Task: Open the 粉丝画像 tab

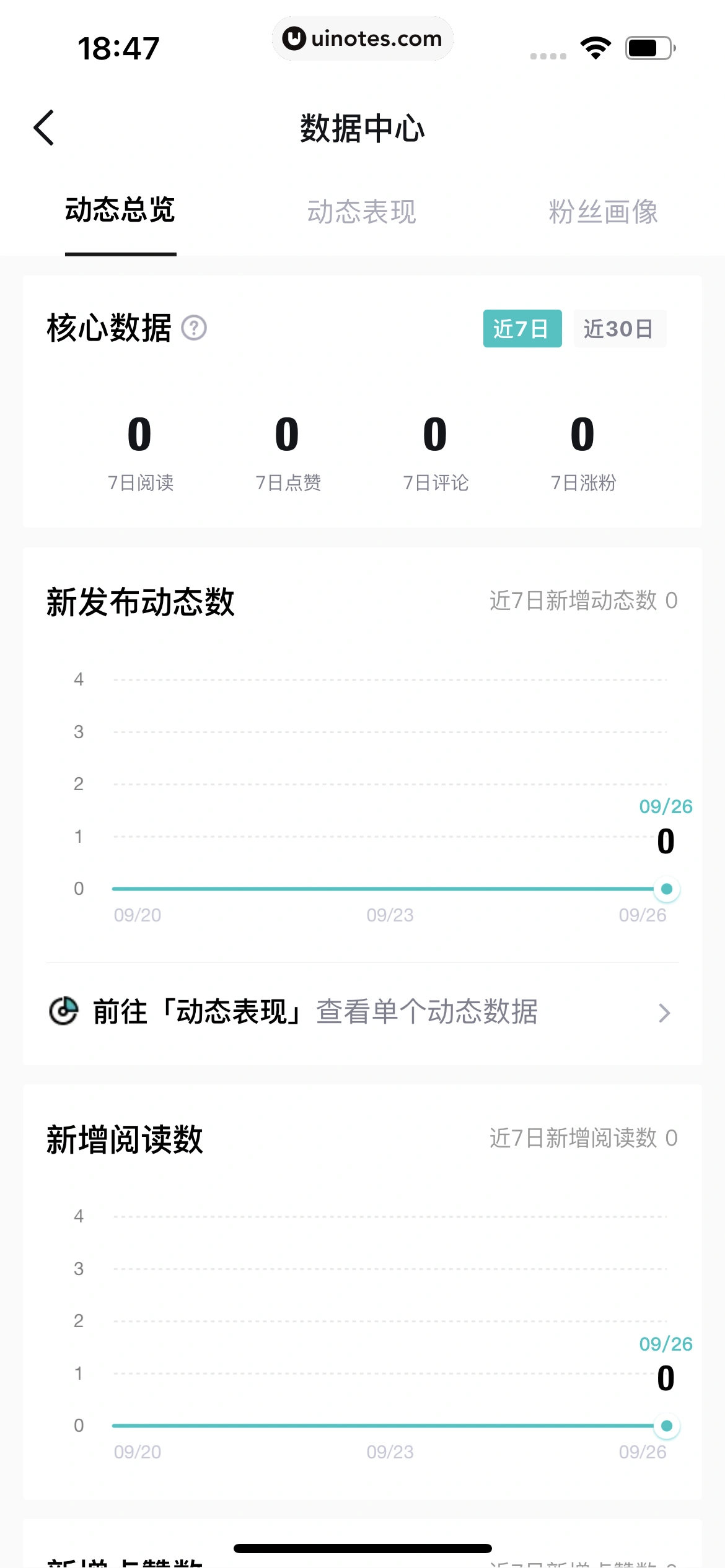Action: pos(602,212)
